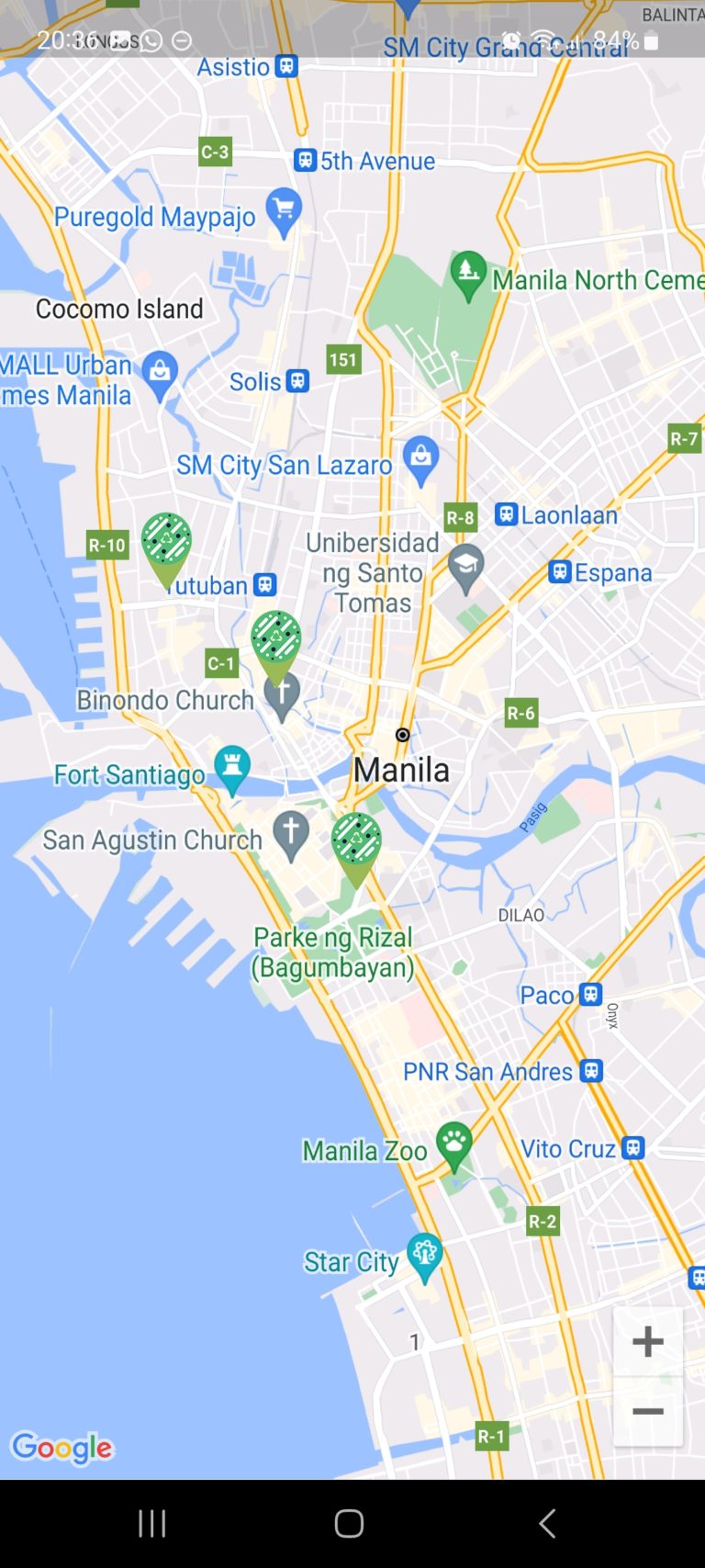705x1568 pixels.
Task: Select the Manila North Cemetery pin
Action: [x=468, y=274]
